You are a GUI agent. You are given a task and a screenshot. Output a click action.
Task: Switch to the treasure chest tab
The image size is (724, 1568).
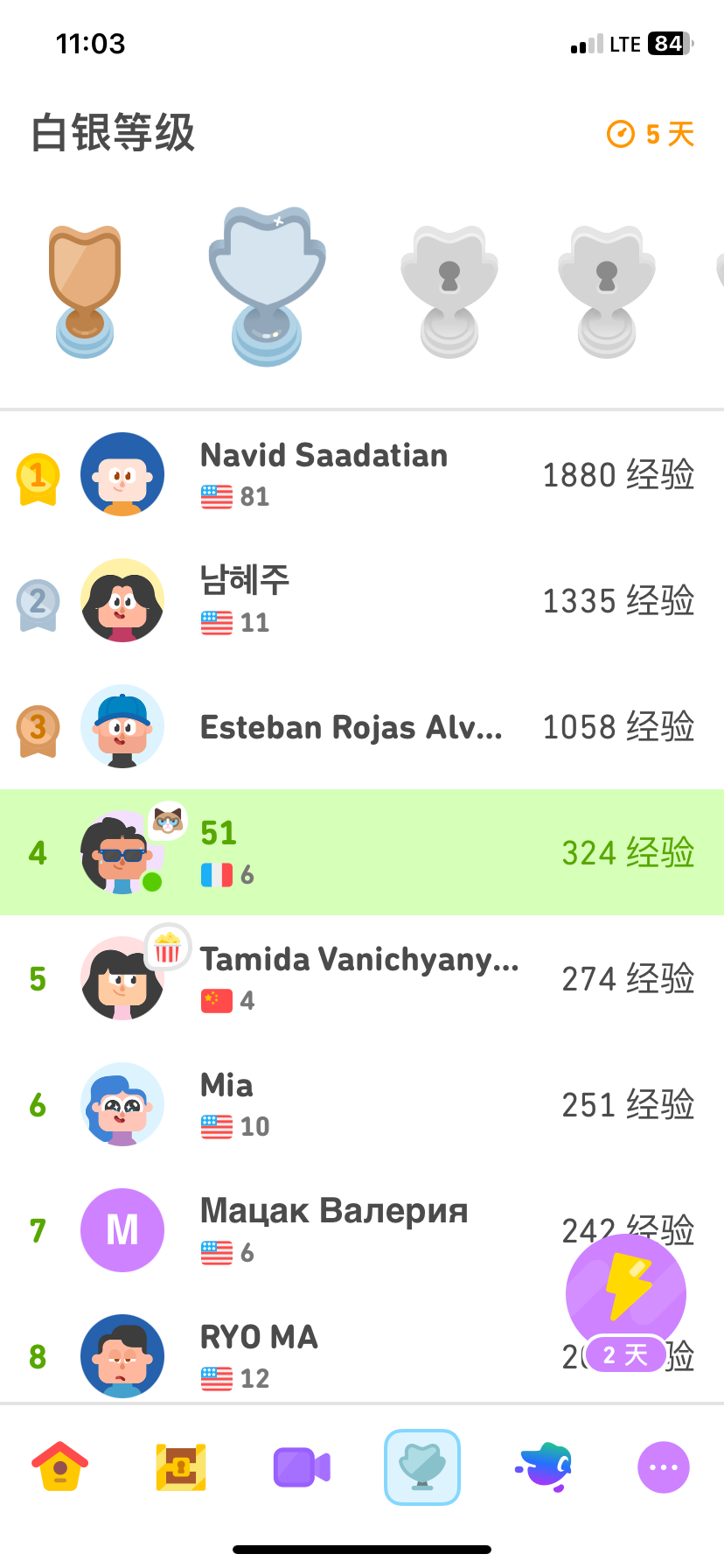(181, 1466)
